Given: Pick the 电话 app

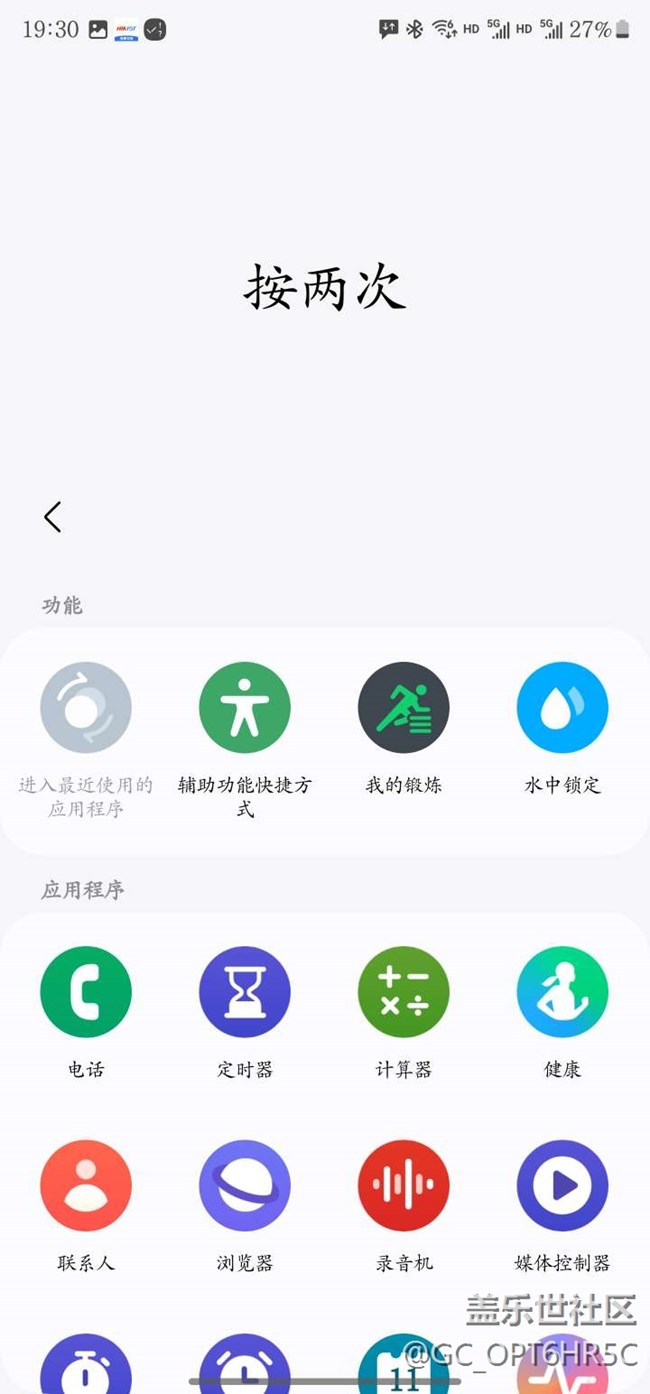Looking at the screenshot, I should [86, 992].
